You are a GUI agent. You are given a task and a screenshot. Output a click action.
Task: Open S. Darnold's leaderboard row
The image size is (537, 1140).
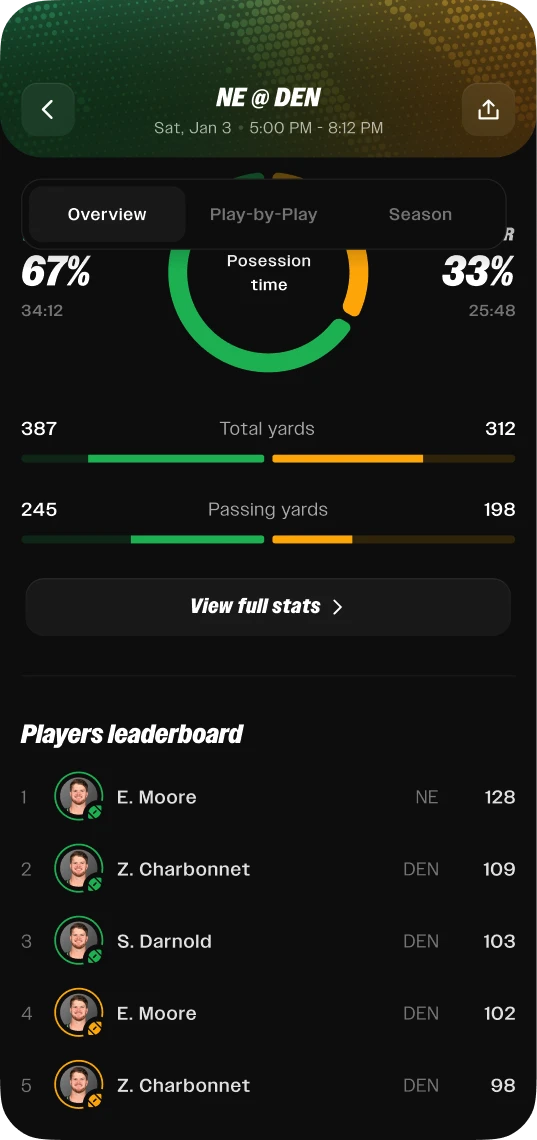[268, 941]
